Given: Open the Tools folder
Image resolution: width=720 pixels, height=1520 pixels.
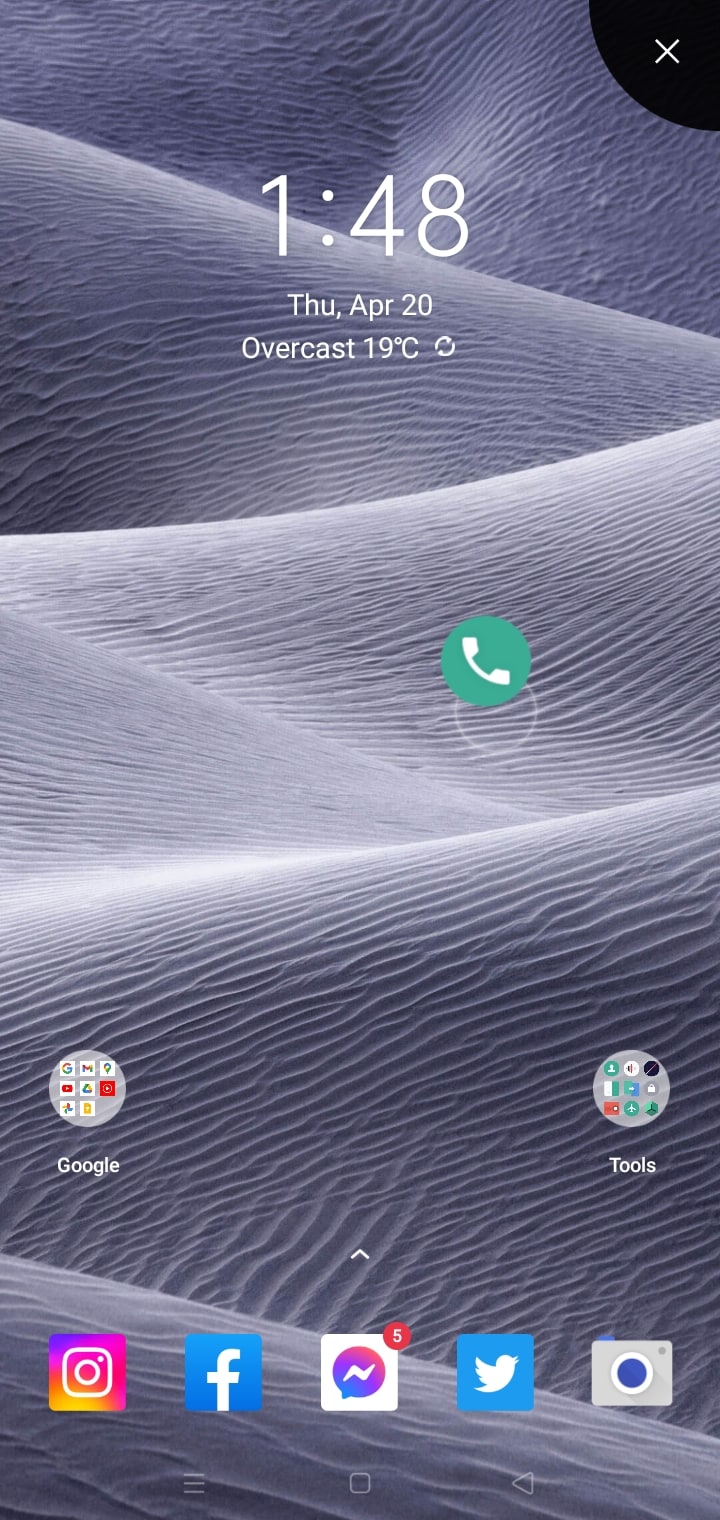Looking at the screenshot, I should [631, 1090].
